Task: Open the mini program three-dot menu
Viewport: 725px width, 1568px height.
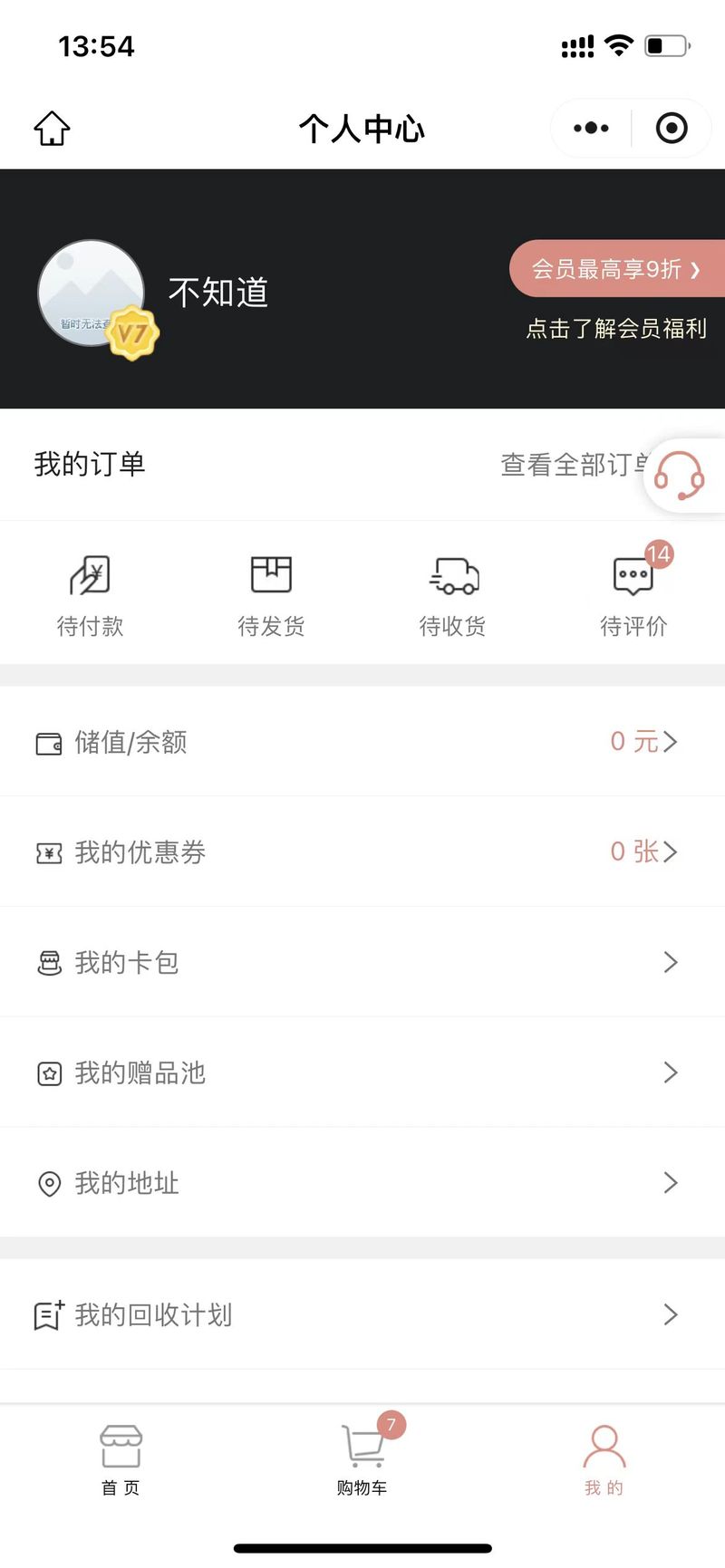Action: (x=591, y=128)
